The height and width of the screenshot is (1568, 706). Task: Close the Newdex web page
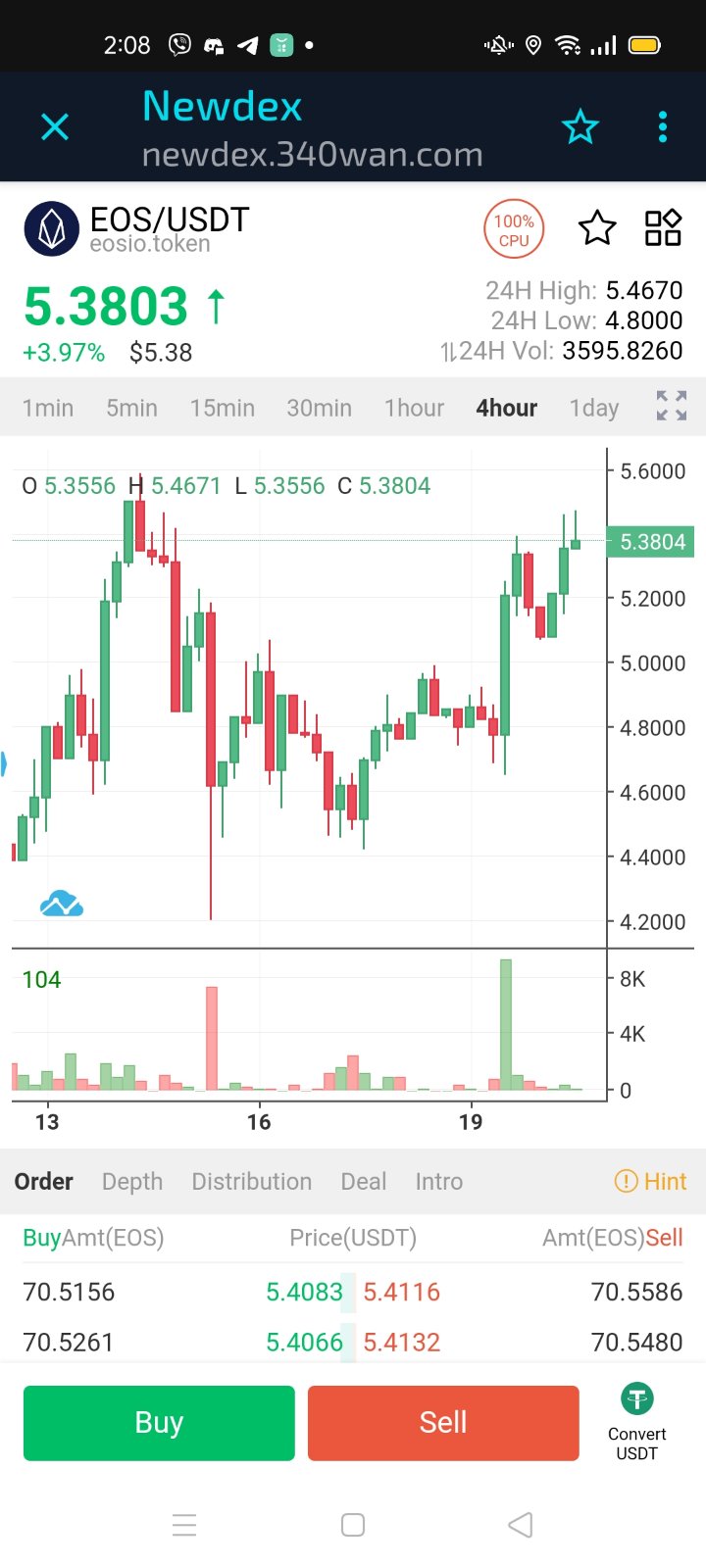click(55, 126)
